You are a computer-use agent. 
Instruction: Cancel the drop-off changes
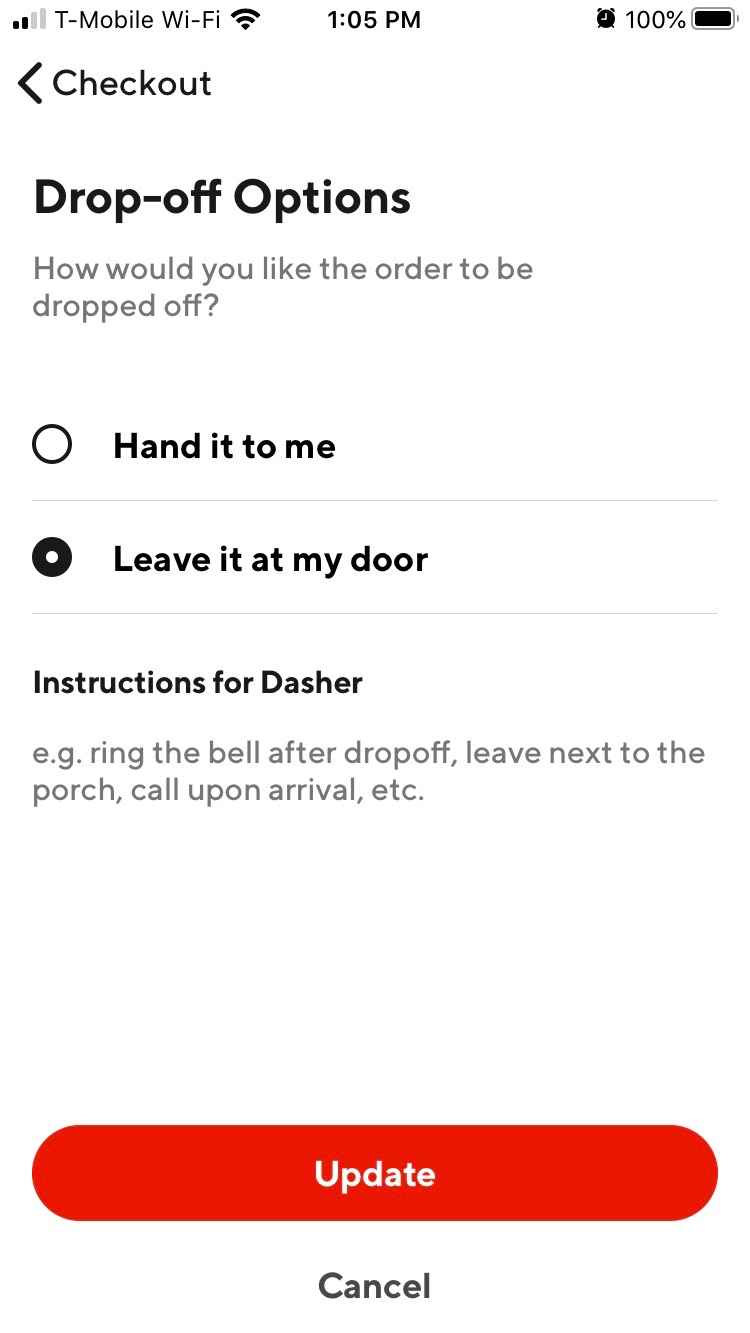(375, 1286)
